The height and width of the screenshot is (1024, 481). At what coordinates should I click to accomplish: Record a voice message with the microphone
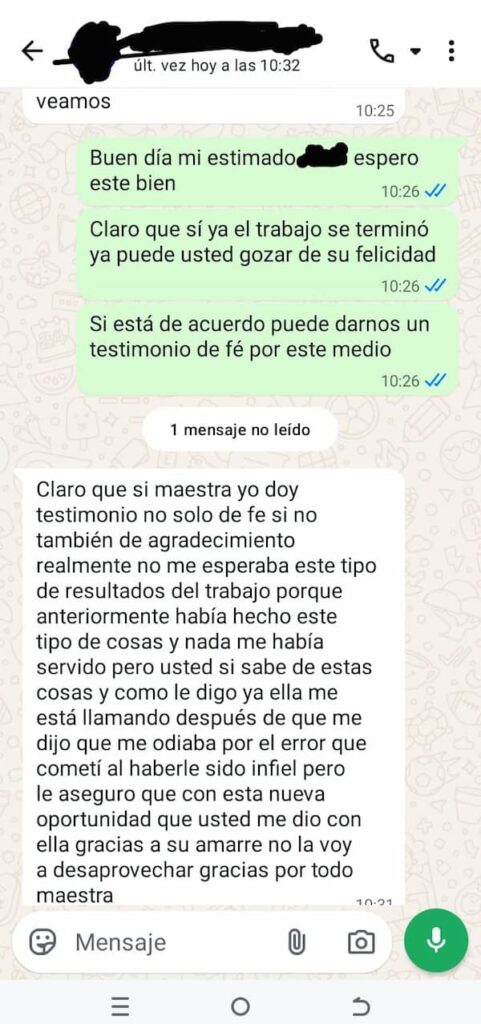click(436, 941)
